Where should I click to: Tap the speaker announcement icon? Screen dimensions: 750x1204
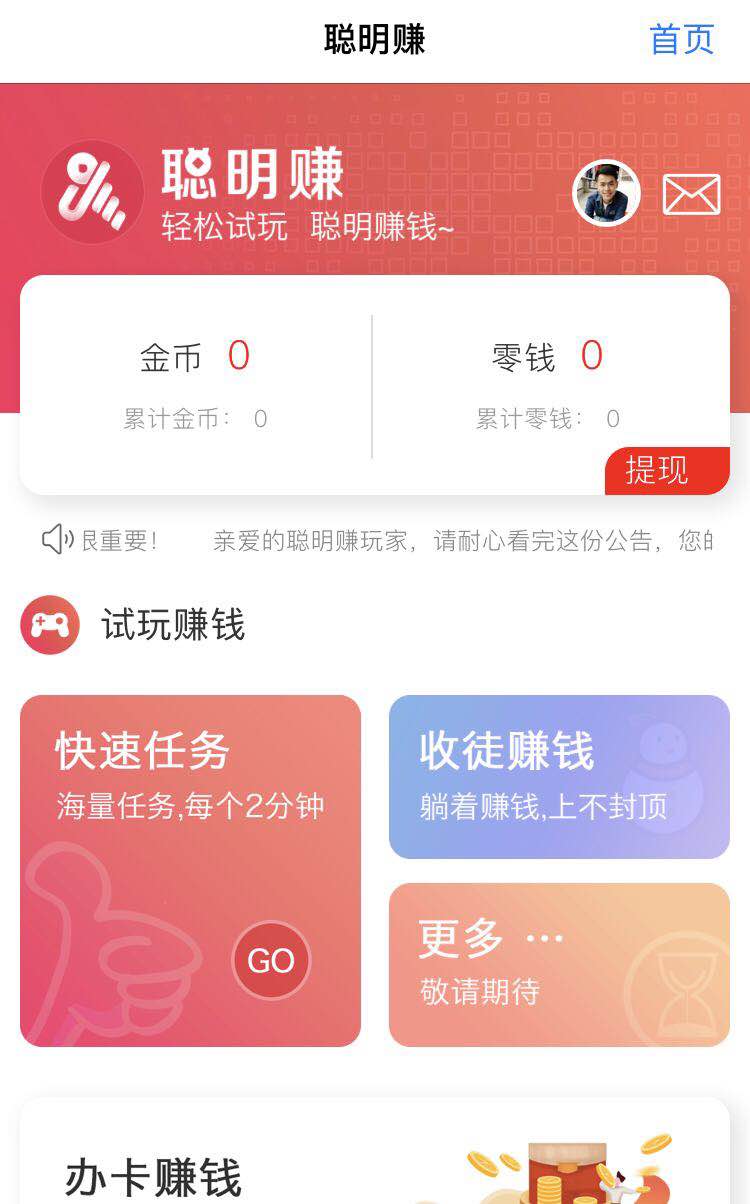tap(57, 537)
